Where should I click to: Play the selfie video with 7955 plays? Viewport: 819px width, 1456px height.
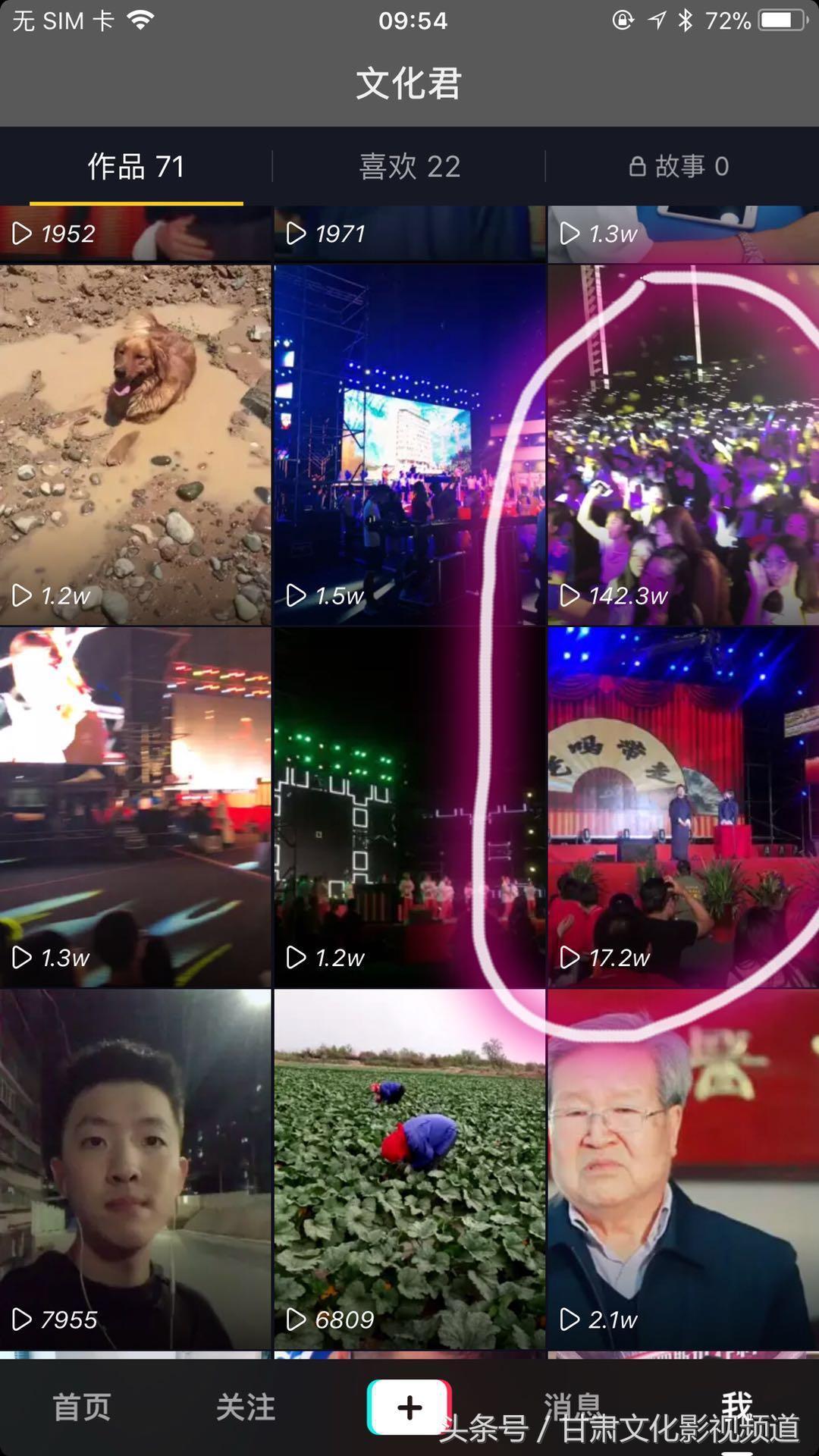(x=135, y=1169)
